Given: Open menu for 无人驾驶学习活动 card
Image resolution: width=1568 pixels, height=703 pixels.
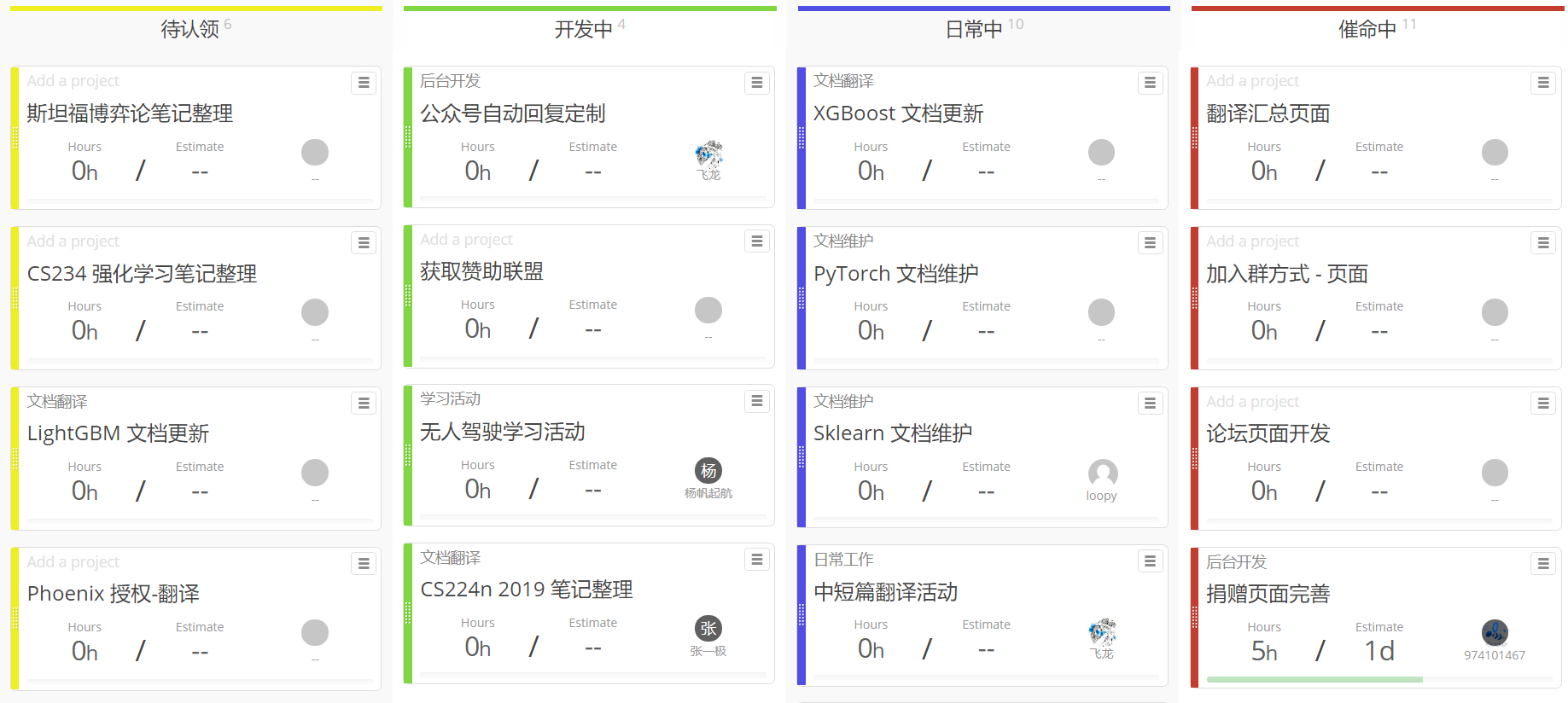Looking at the screenshot, I should pos(756,401).
